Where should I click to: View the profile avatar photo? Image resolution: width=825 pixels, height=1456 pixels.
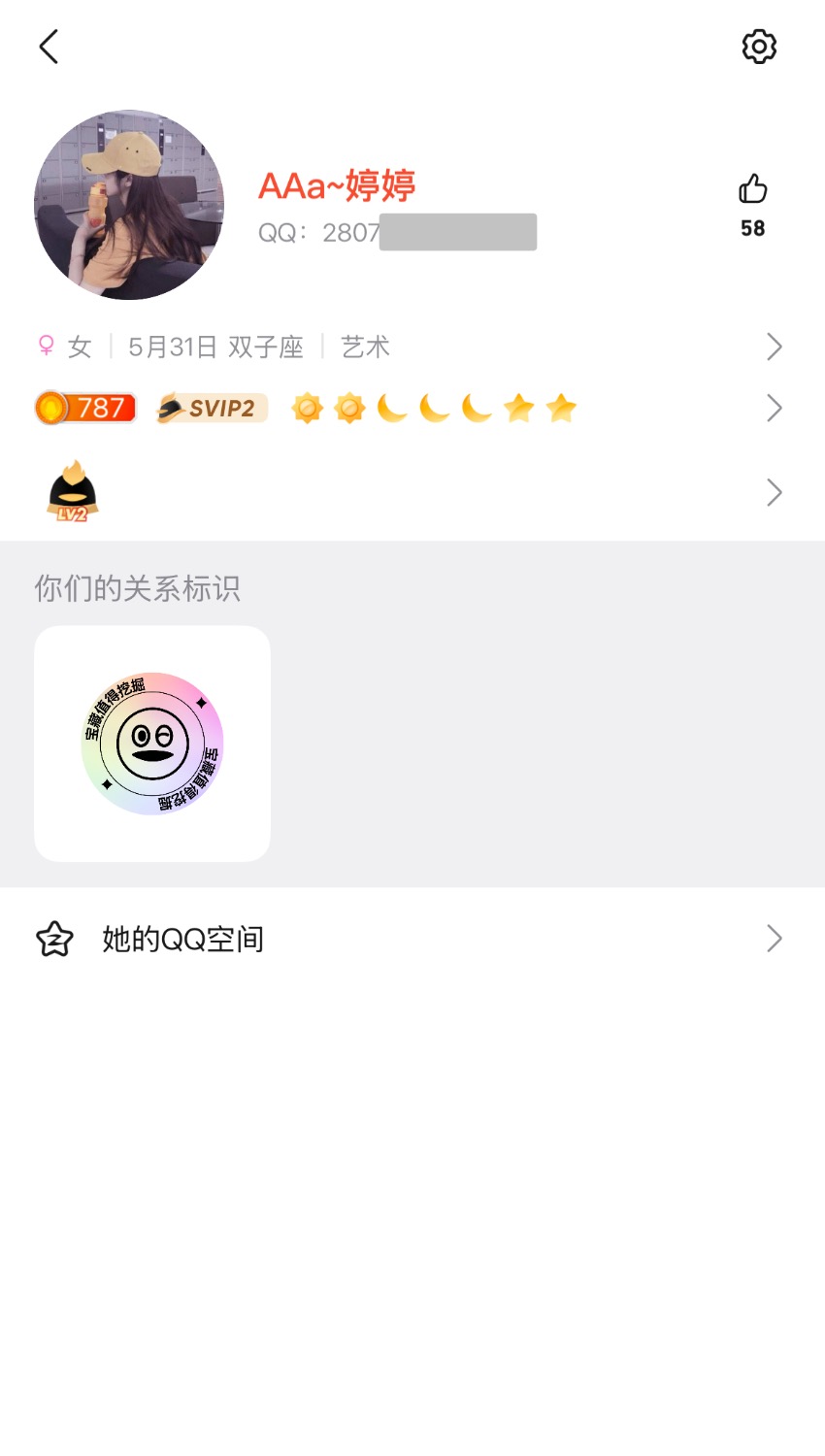point(129,205)
